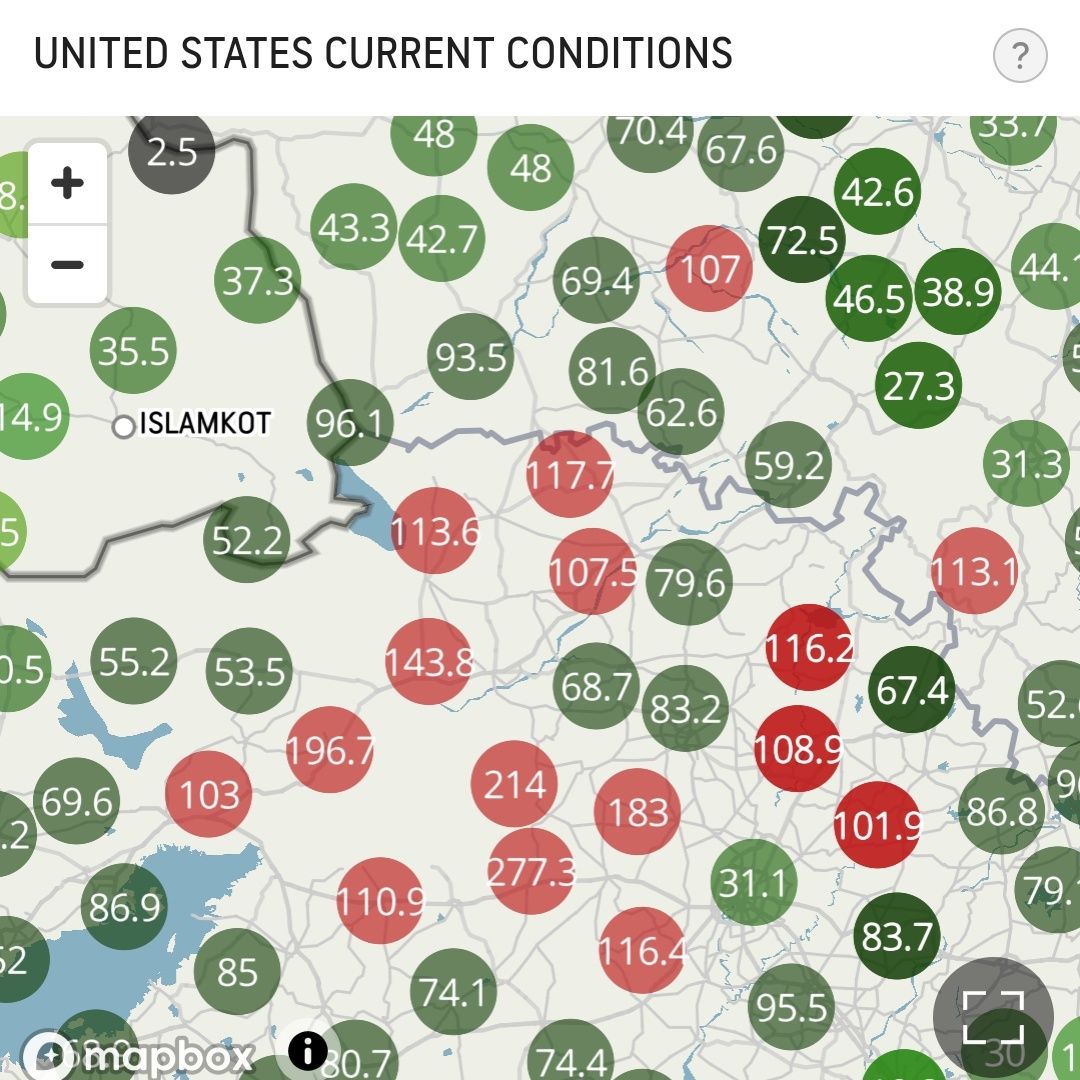Select the 113.1 red marker
Screen dimensions: 1080x1080
coord(973,571)
